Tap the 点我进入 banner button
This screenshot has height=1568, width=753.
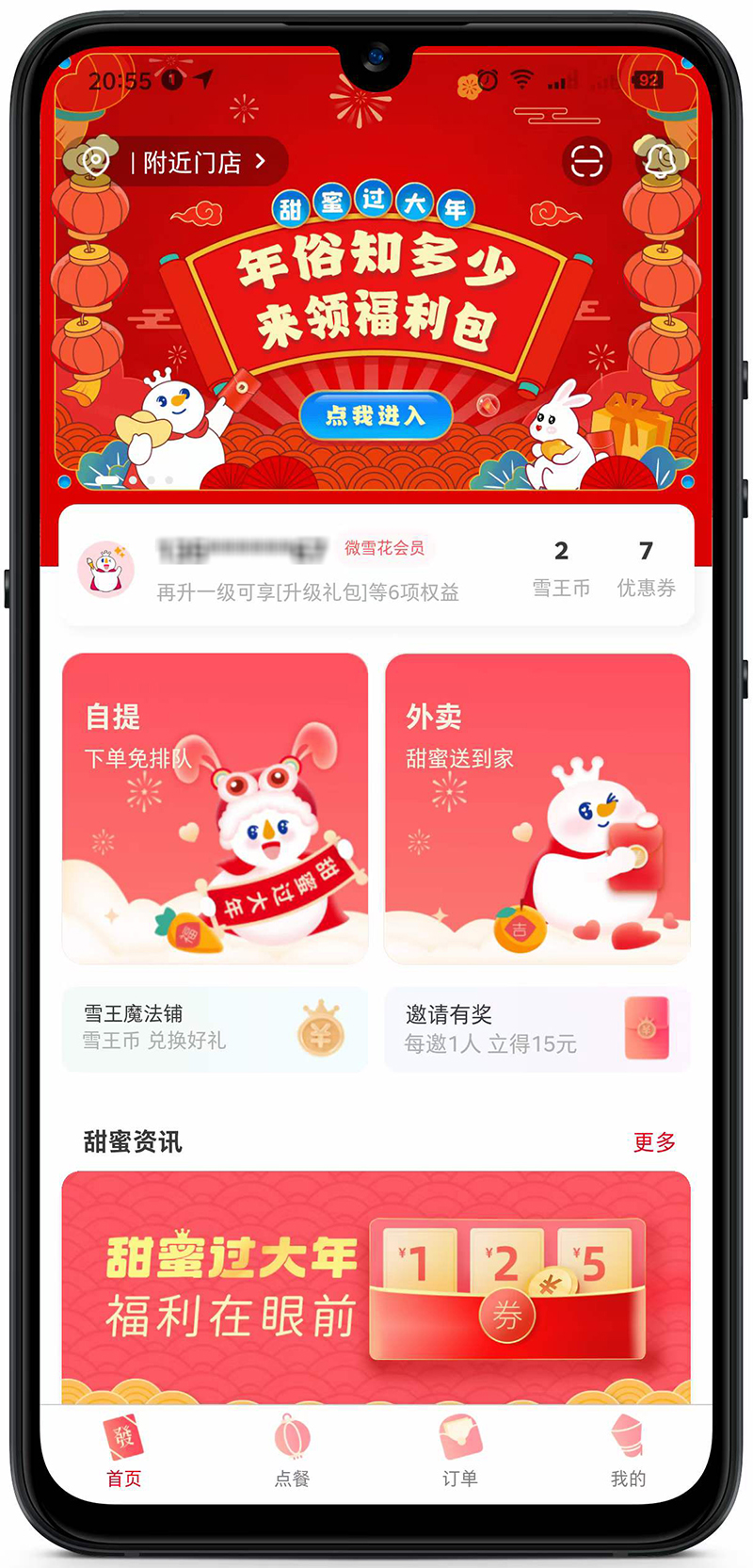tap(376, 415)
